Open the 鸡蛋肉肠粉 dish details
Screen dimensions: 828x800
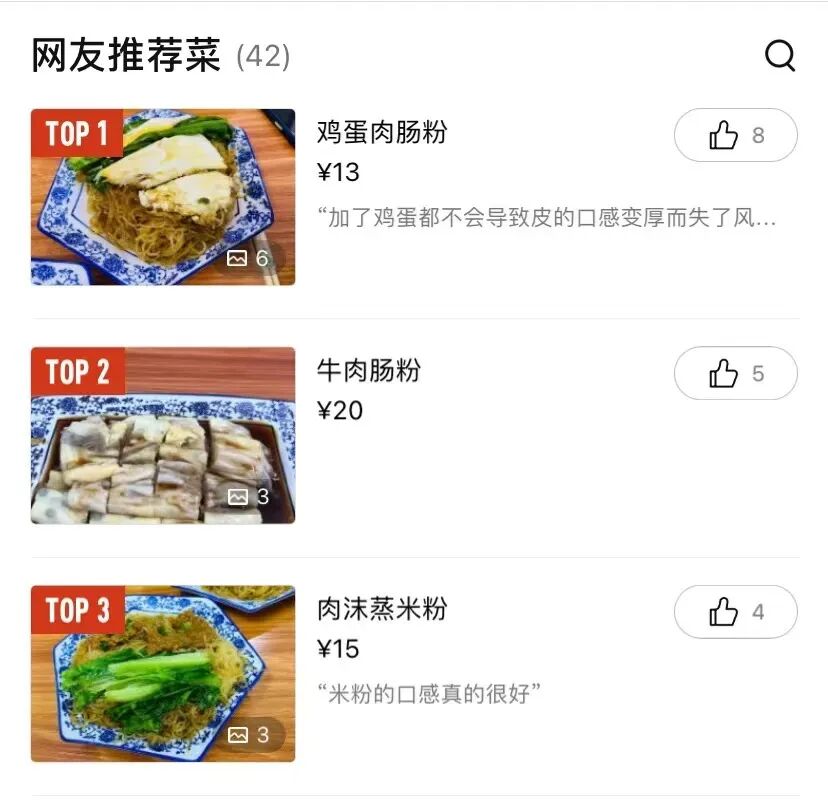[382, 132]
